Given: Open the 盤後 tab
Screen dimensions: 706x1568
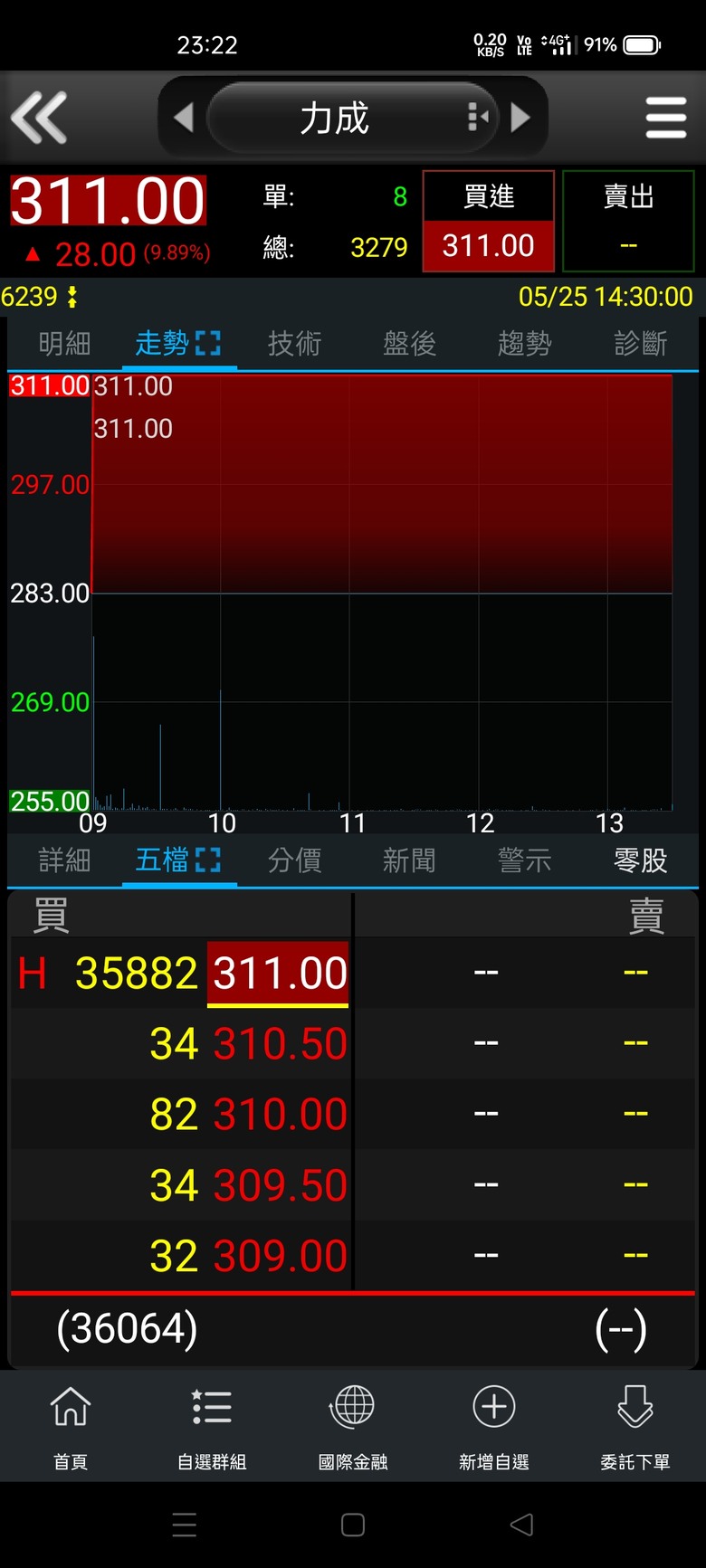Looking at the screenshot, I should tap(409, 344).
